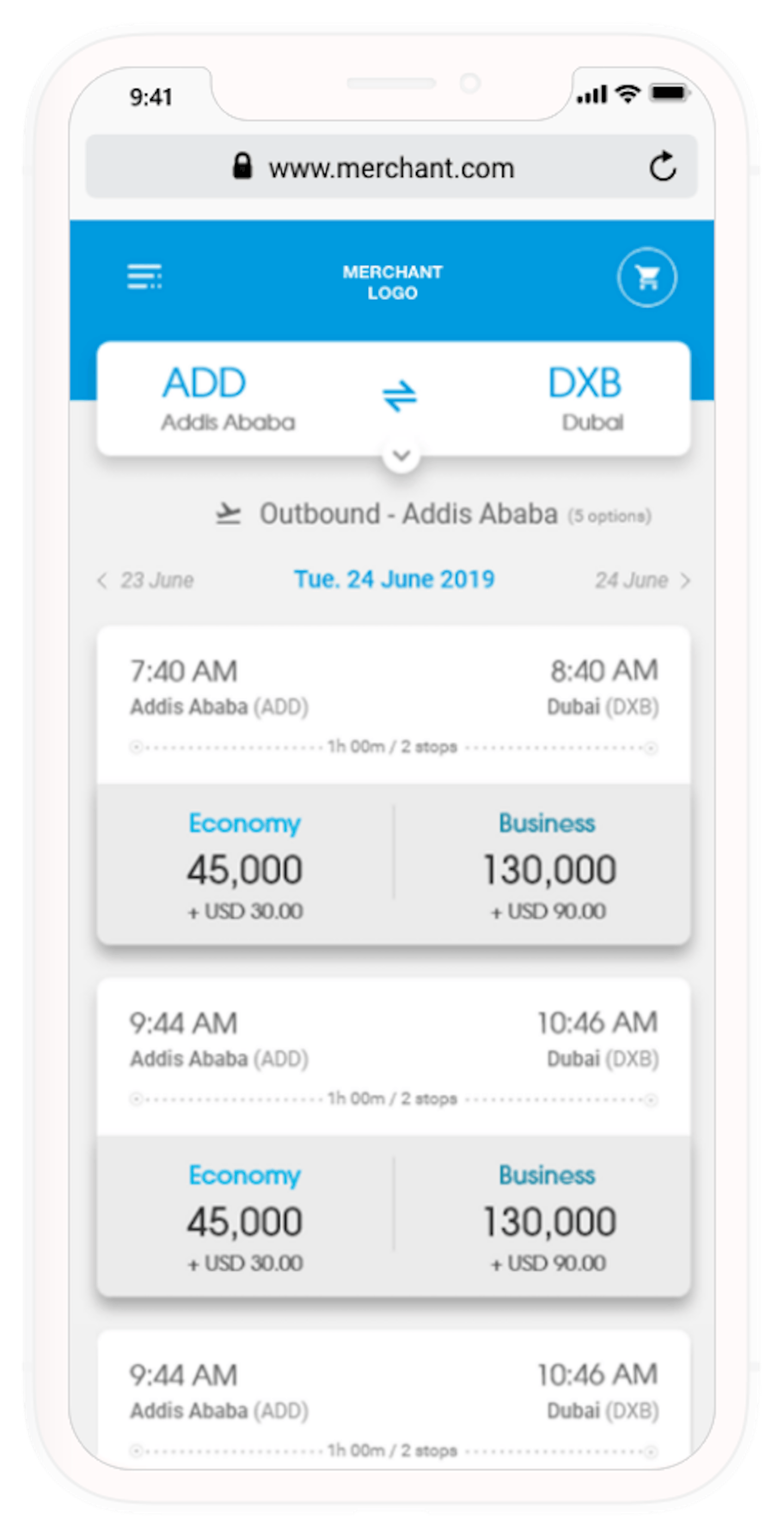This screenshot has height=1537, width=784.
Task: Select Business fare on 7:40 AM flight
Action: [548, 865]
